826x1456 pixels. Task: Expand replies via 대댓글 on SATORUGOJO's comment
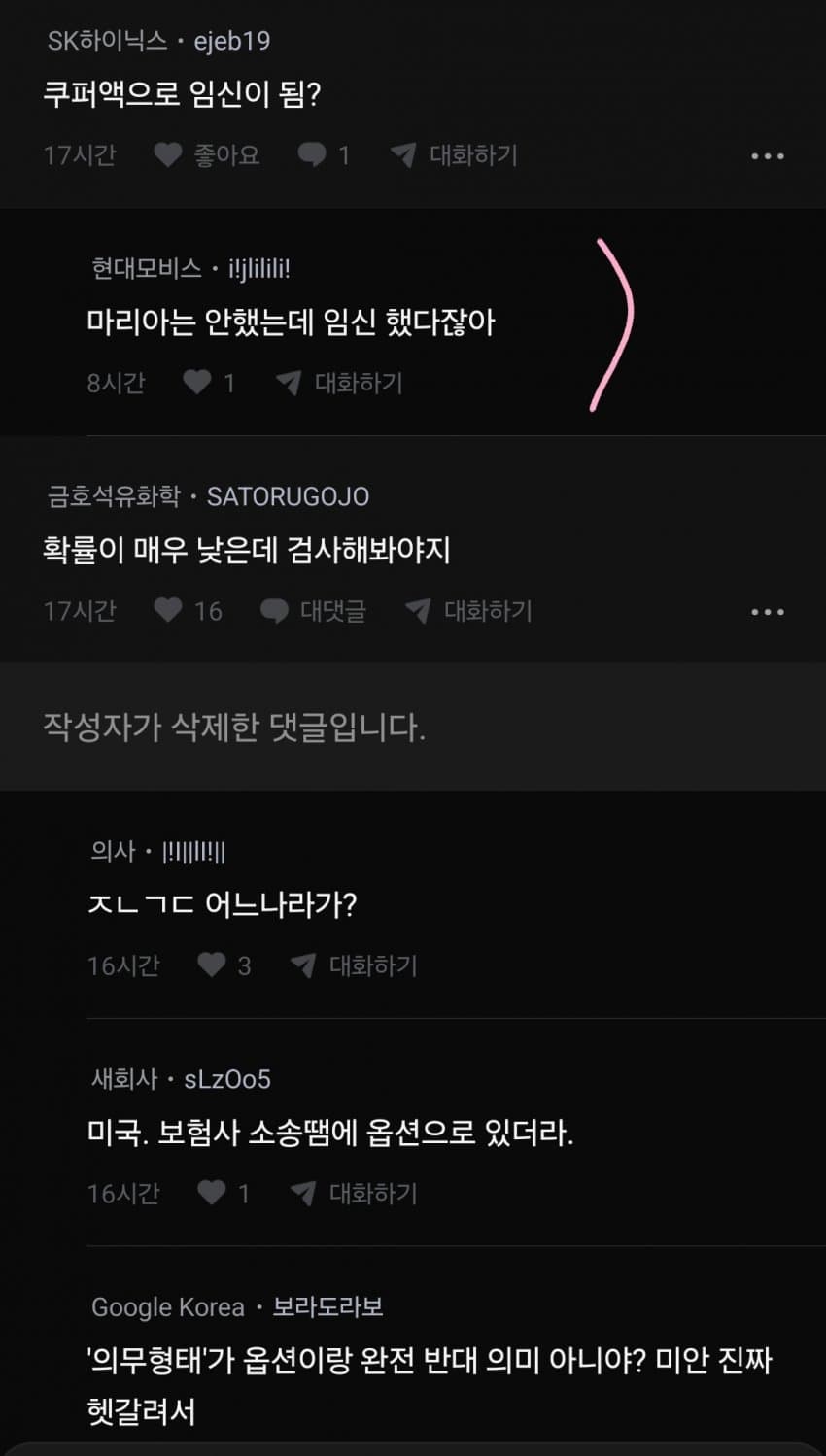[x=333, y=611]
